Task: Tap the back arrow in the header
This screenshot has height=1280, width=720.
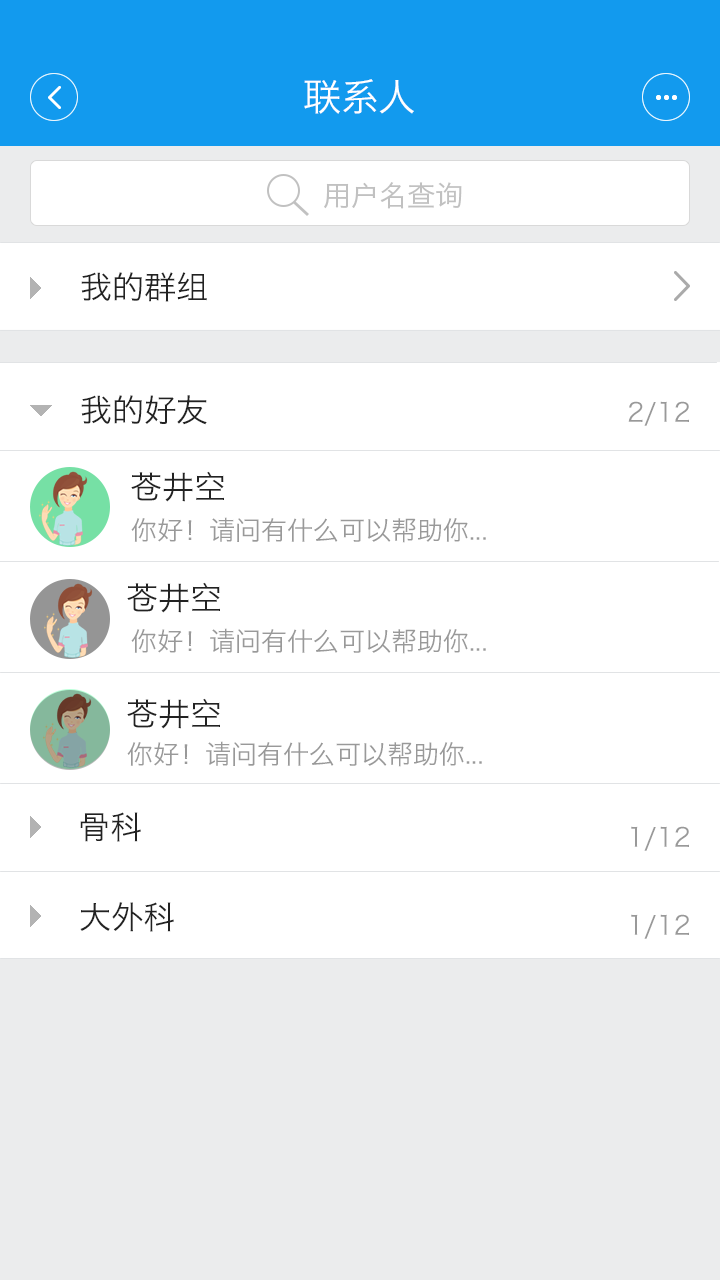Action: [x=54, y=97]
